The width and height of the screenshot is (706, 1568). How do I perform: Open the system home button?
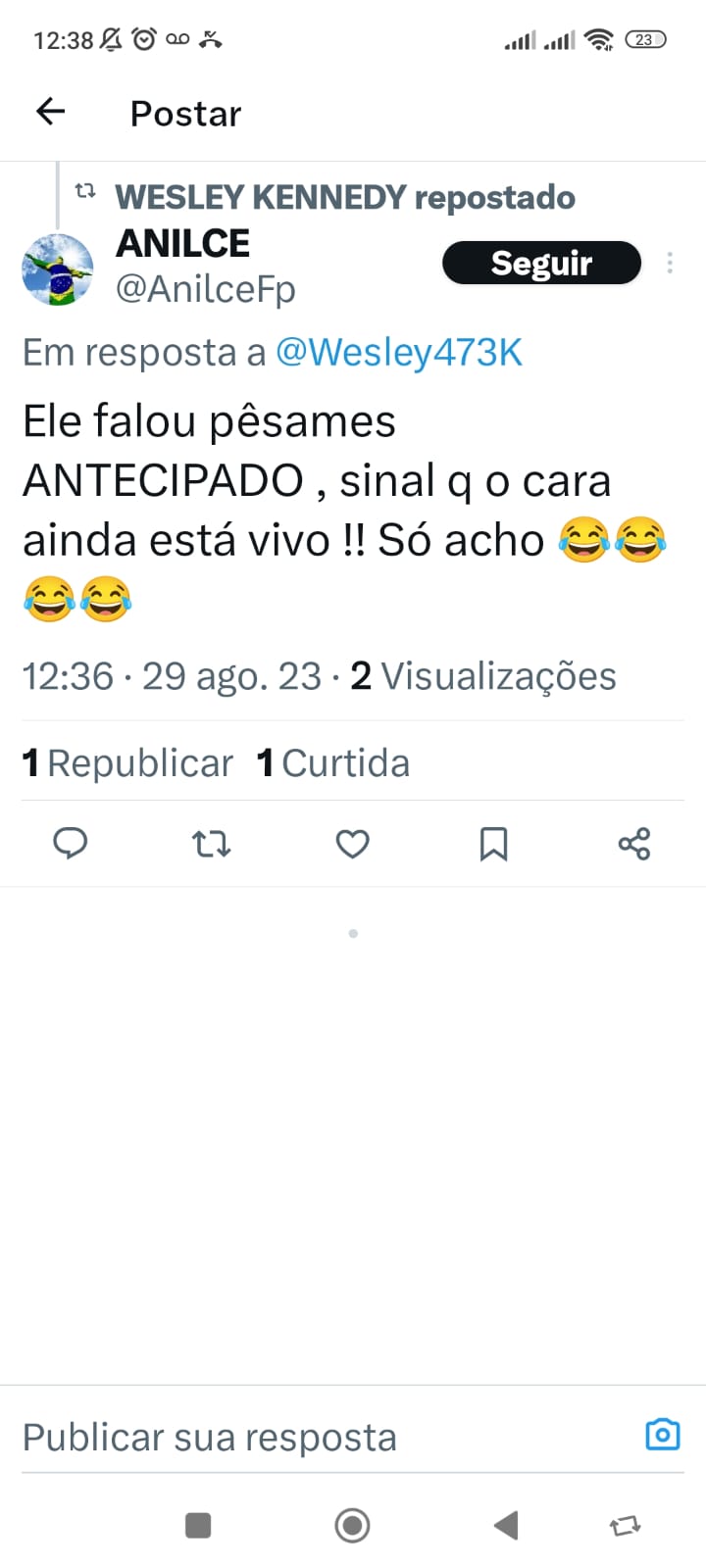tap(353, 1525)
